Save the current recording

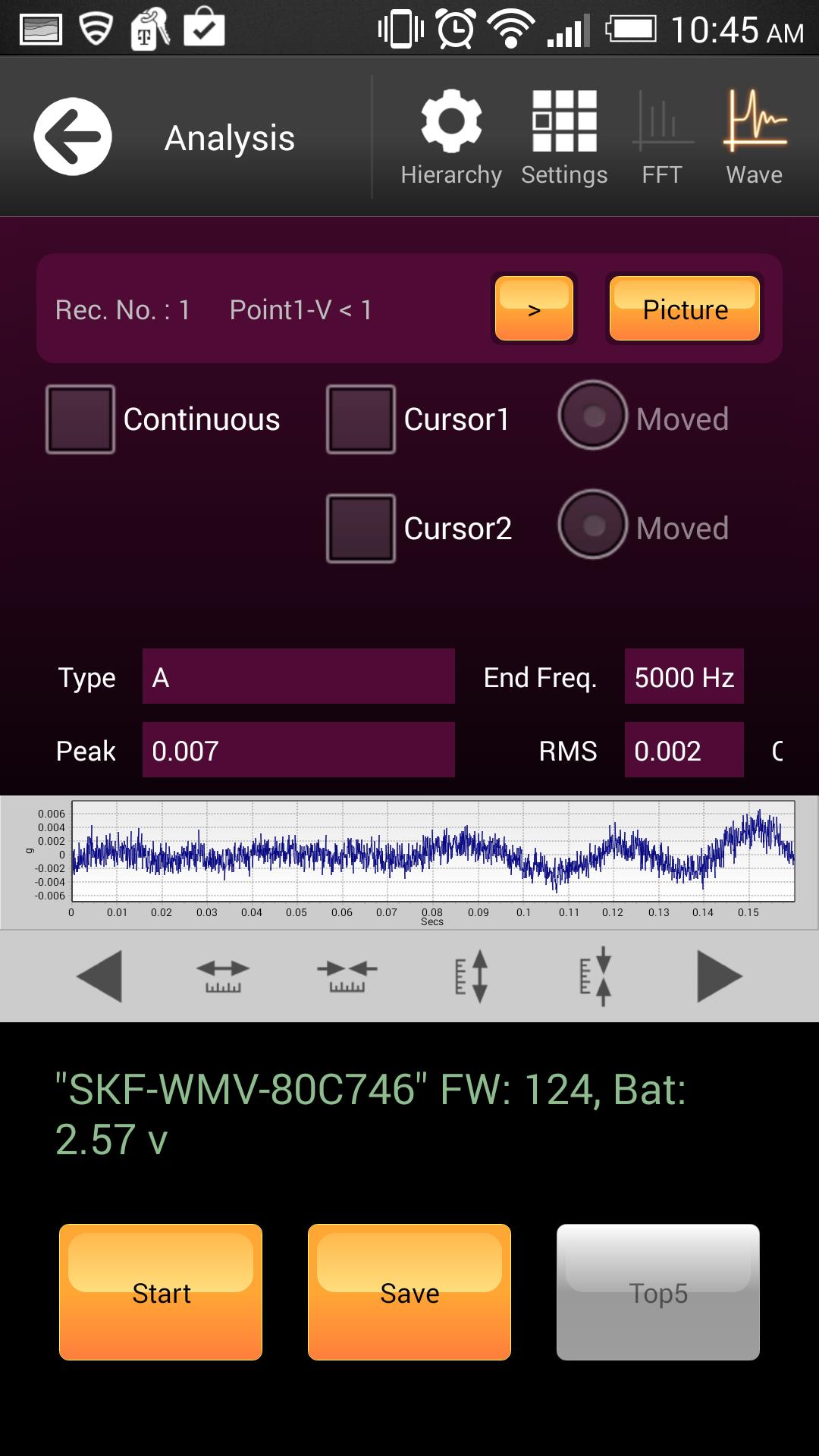coord(409,1293)
